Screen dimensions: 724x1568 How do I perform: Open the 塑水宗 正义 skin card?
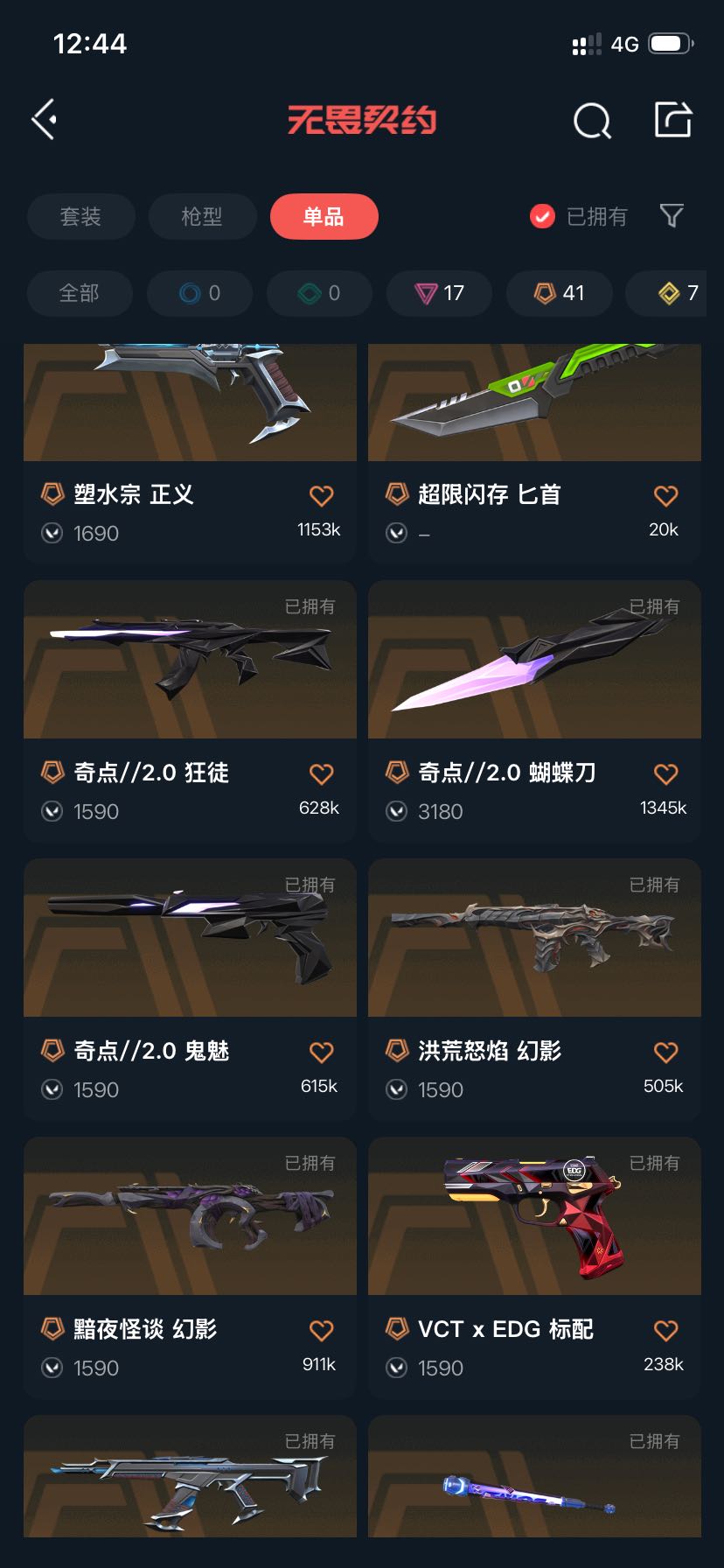click(x=190, y=453)
